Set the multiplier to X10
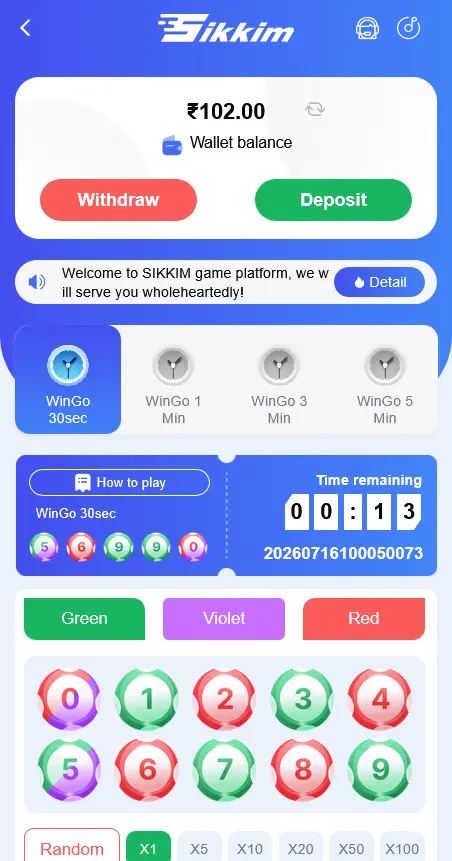The width and height of the screenshot is (452, 861). tap(250, 847)
